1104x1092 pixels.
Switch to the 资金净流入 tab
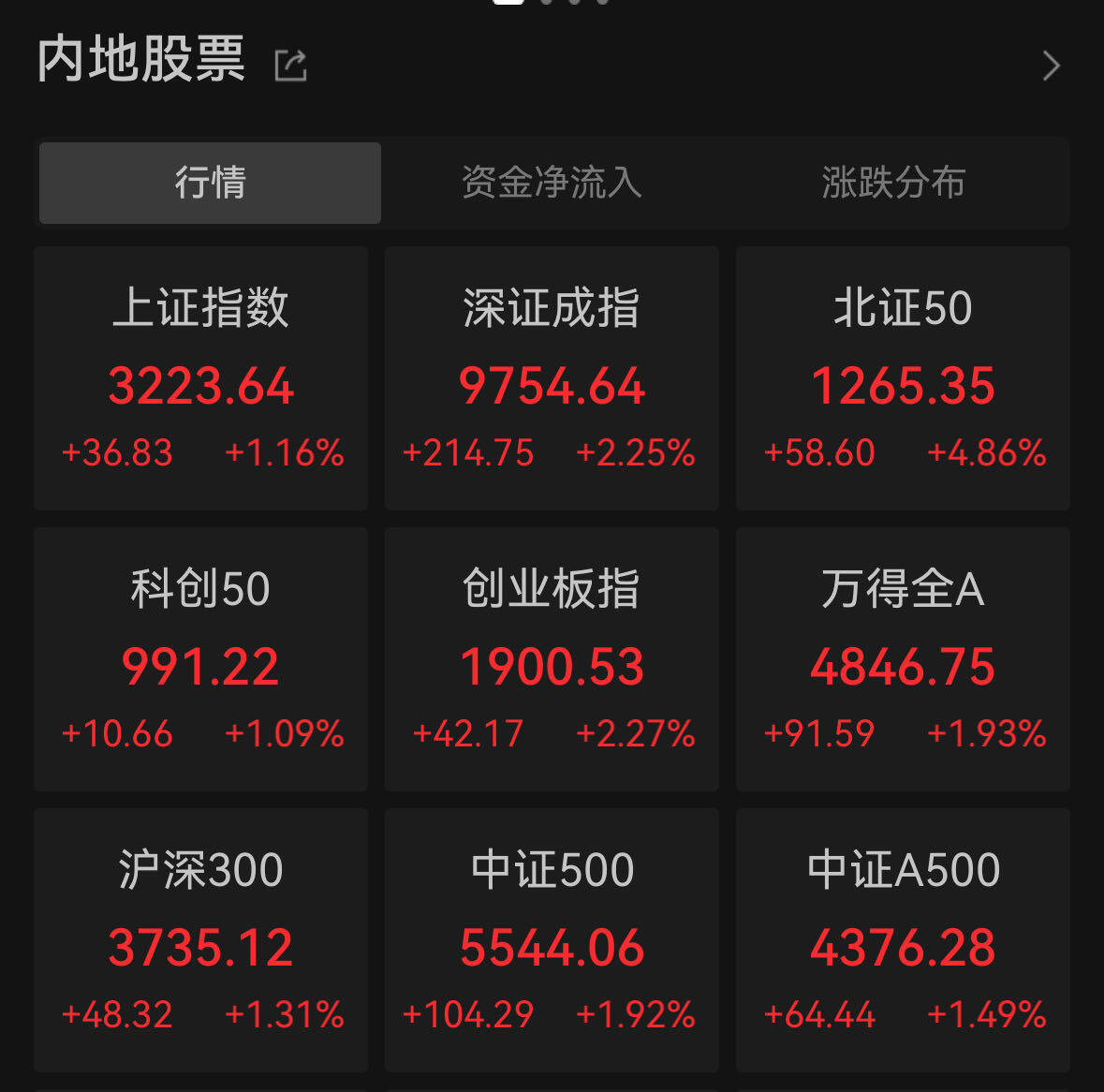[x=552, y=183]
